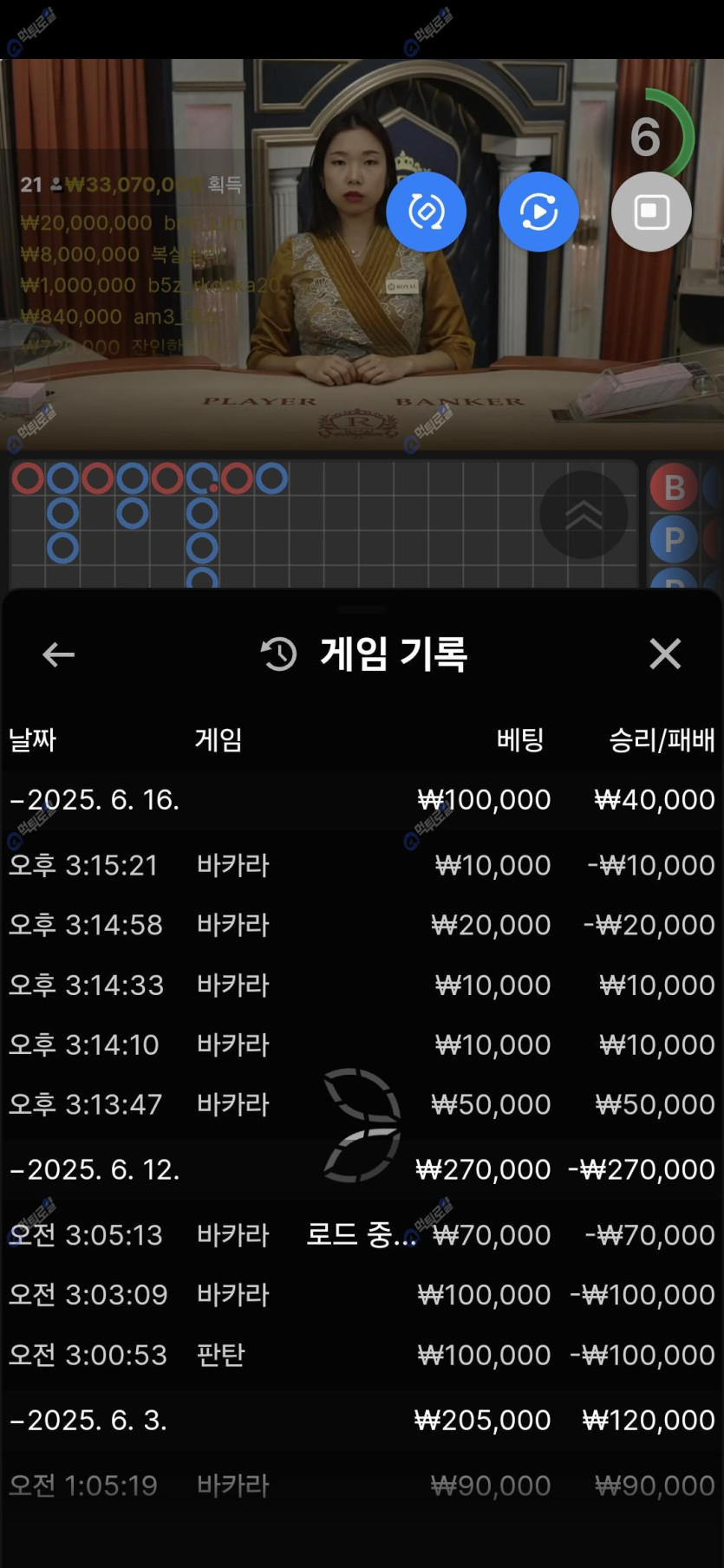
Task: Tap the blue rotate icon button
Action: pyautogui.click(x=426, y=211)
